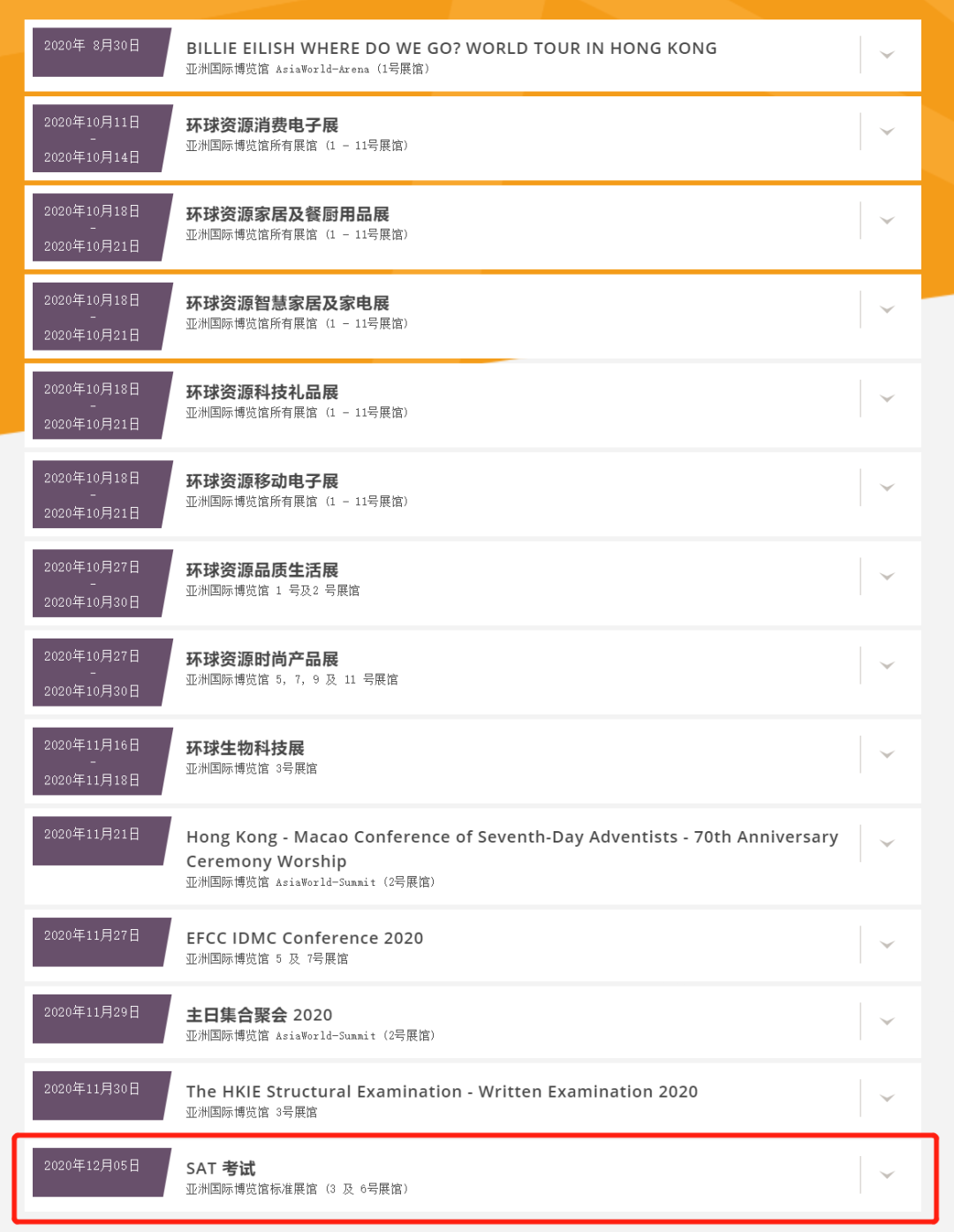Show details for EFCC IDMC Conference 2020
This screenshot has height=1232, width=954.
[x=888, y=945]
